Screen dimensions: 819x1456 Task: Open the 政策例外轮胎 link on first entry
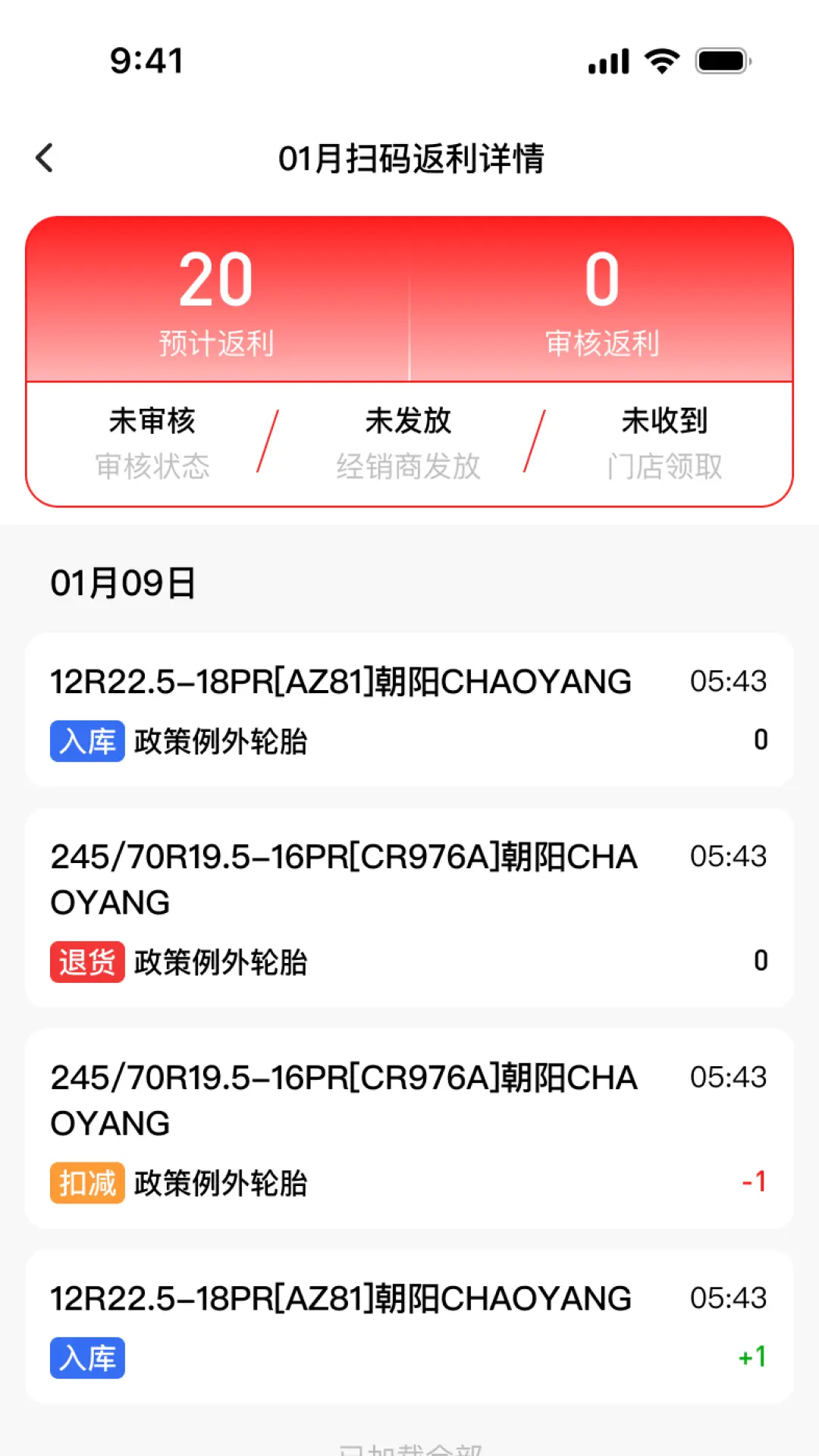click(x=220, y=741)
